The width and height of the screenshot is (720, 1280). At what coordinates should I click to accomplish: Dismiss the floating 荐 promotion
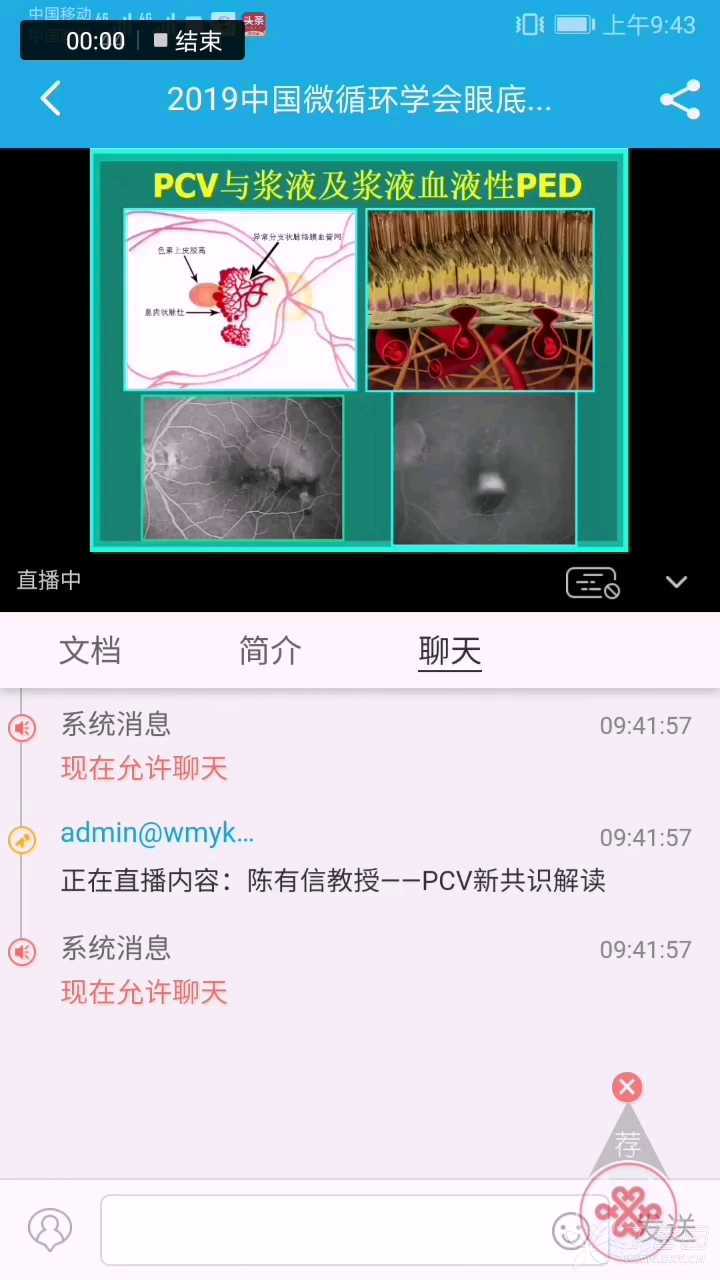(627, 1087)
